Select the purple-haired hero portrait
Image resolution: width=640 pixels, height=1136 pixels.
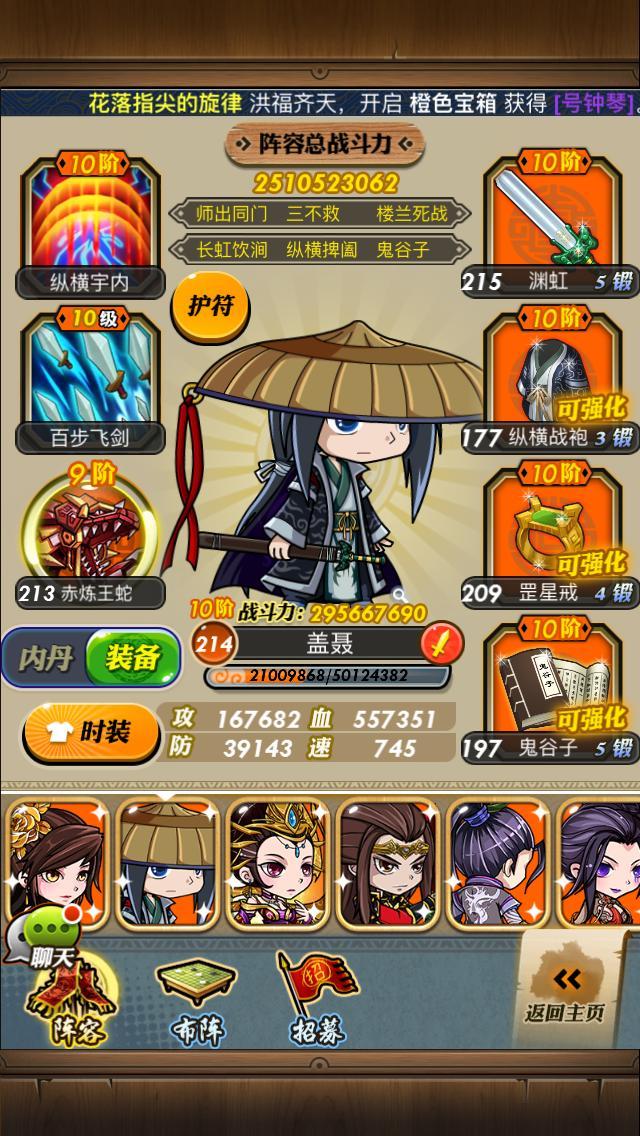[600, 862]
